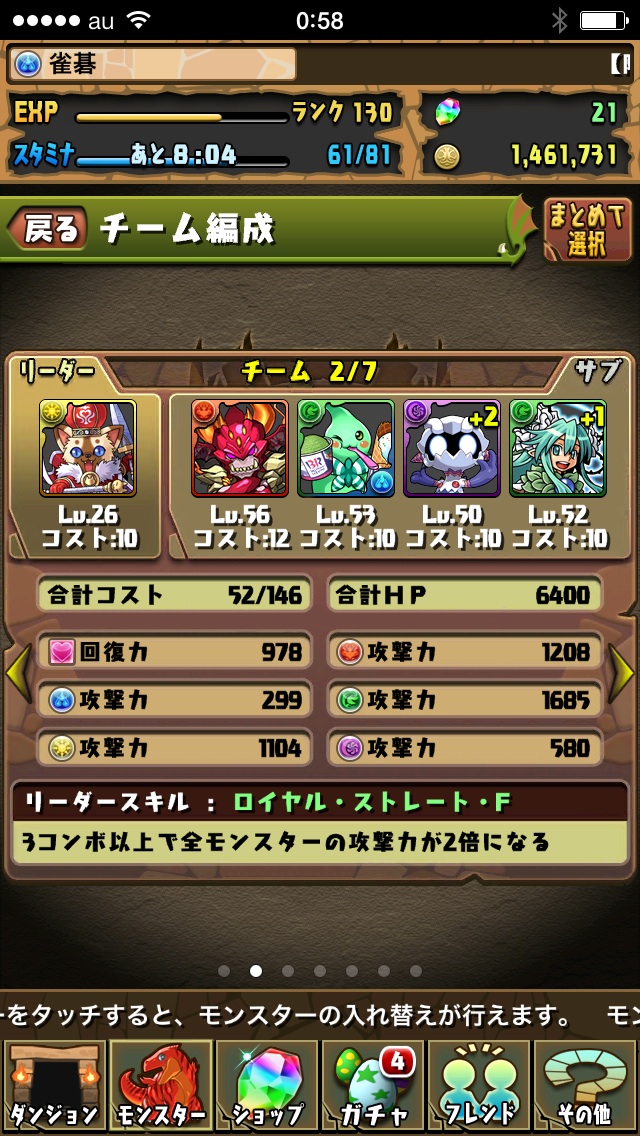This screenshot has height=1136, width=640.
Task: Open the ガチャ tab
Action: (372, 1086)
